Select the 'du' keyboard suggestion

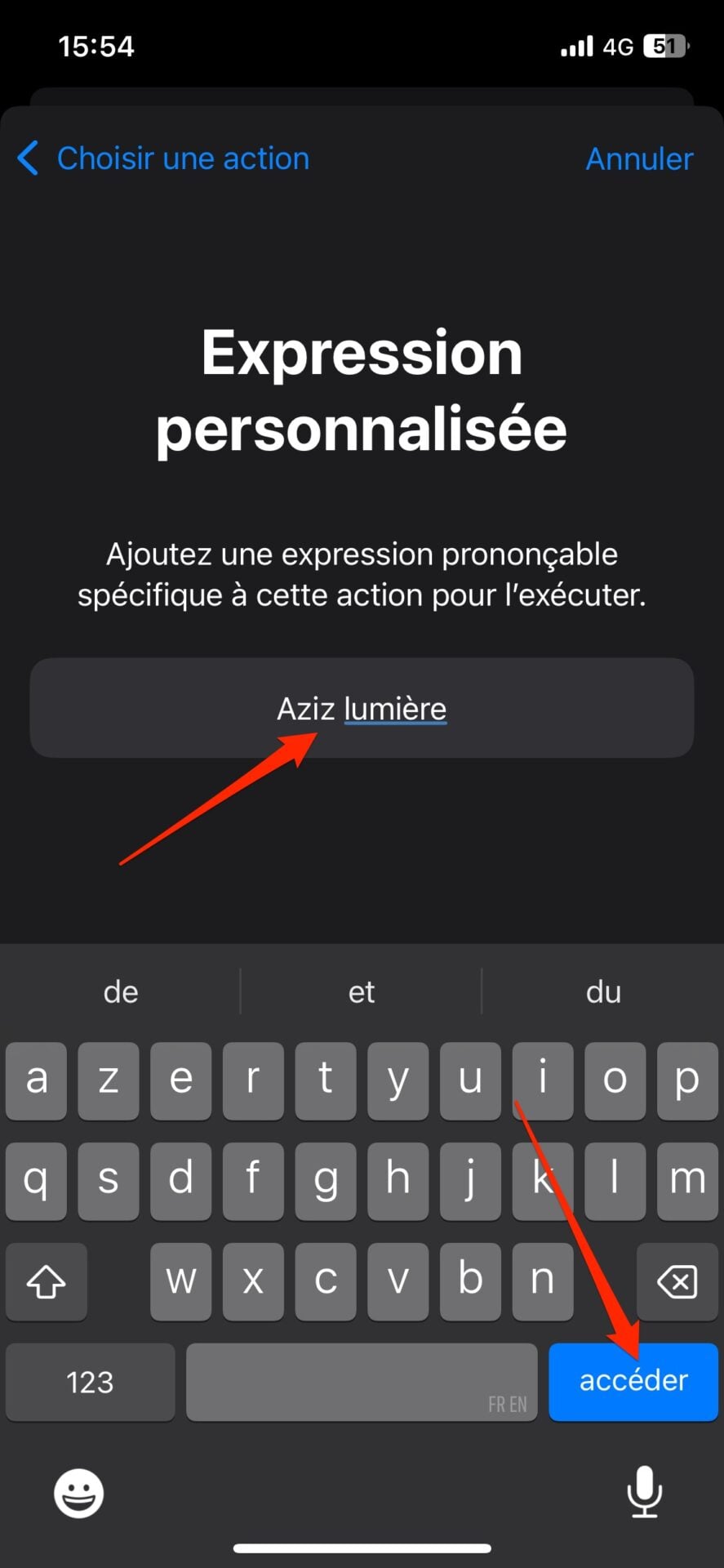click(x=603, y=991)
